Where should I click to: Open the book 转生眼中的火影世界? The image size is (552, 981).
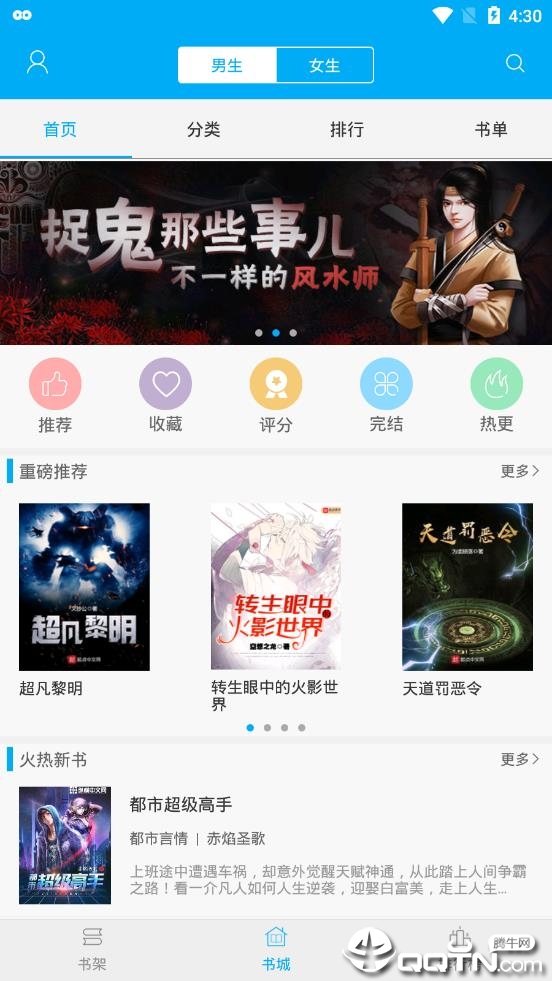[x=276, y=607]
